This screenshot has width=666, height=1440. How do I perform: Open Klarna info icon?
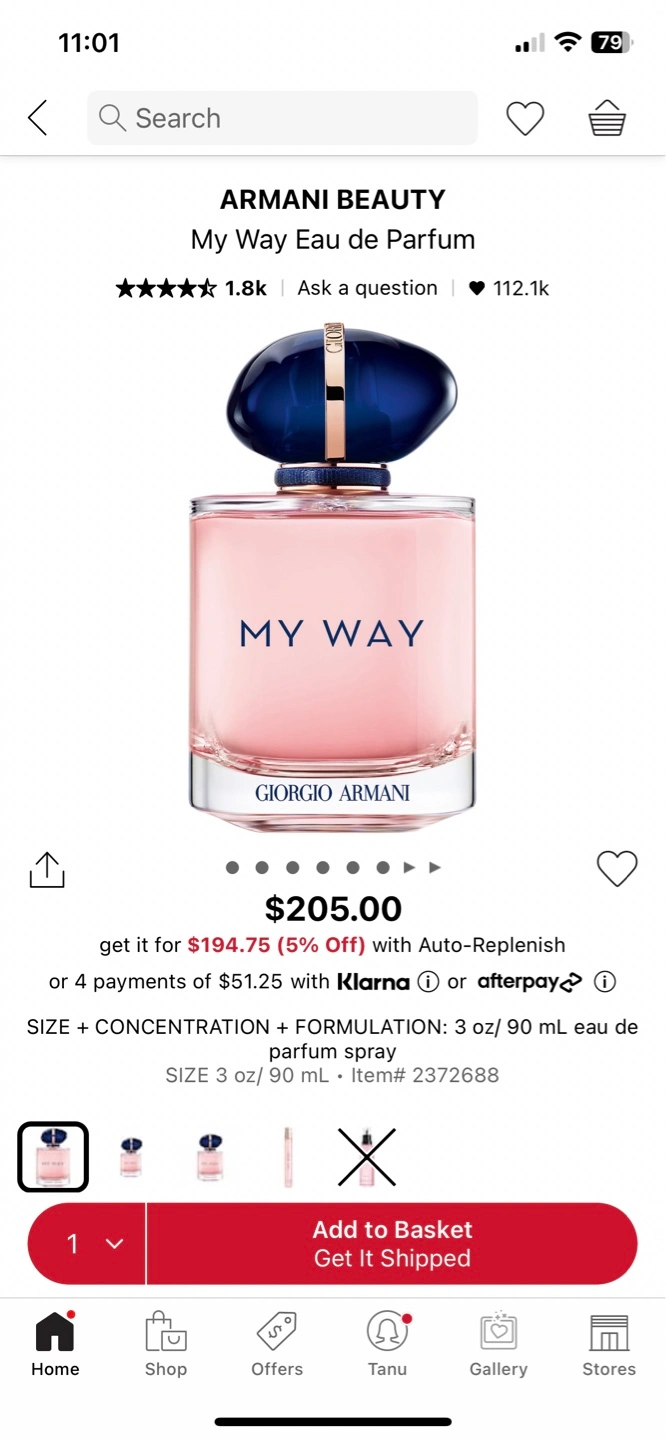pyautogui.click(x=428, y=982)
